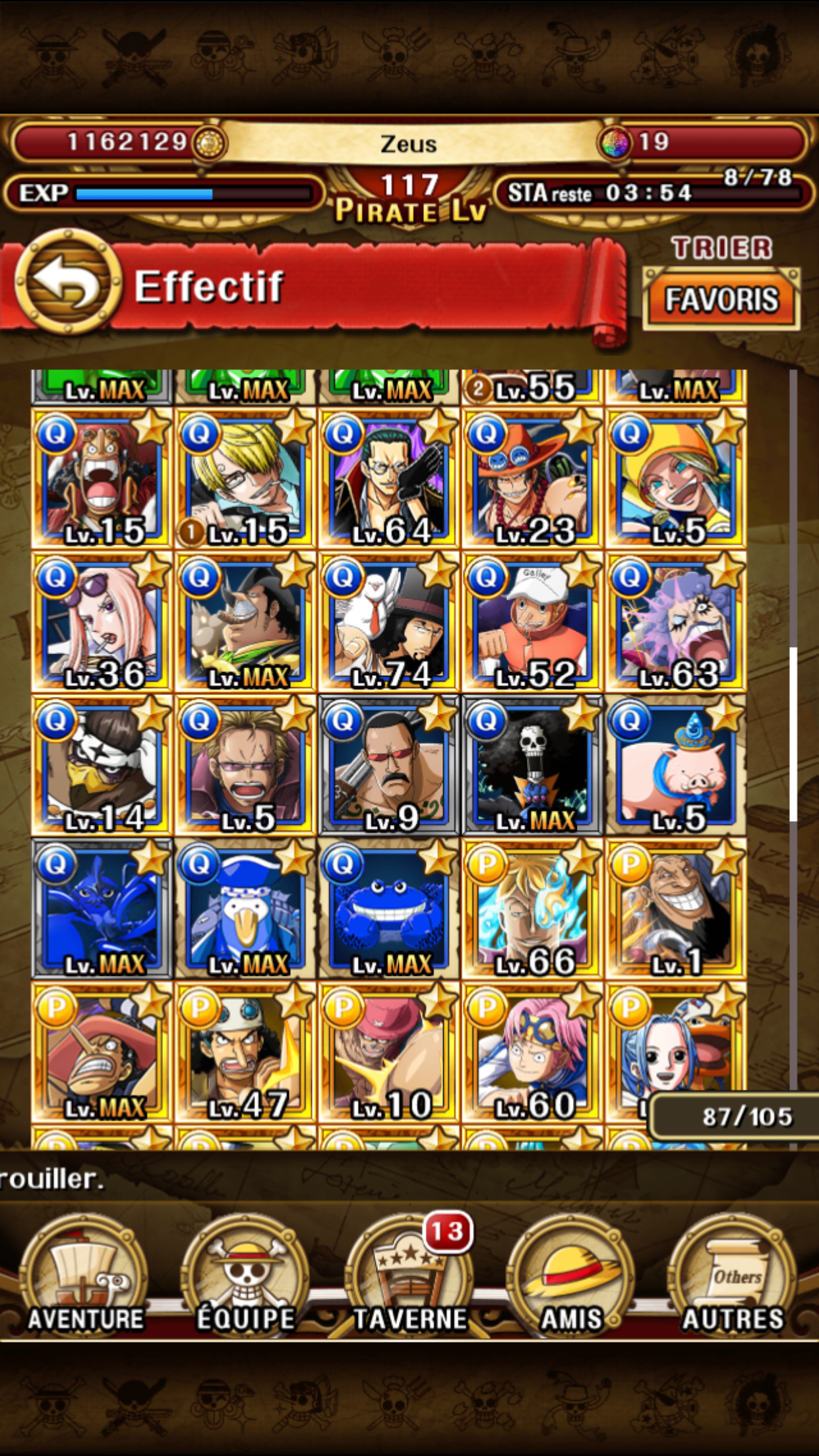
Task: Go to the Amis tab
Action: 571,1279
